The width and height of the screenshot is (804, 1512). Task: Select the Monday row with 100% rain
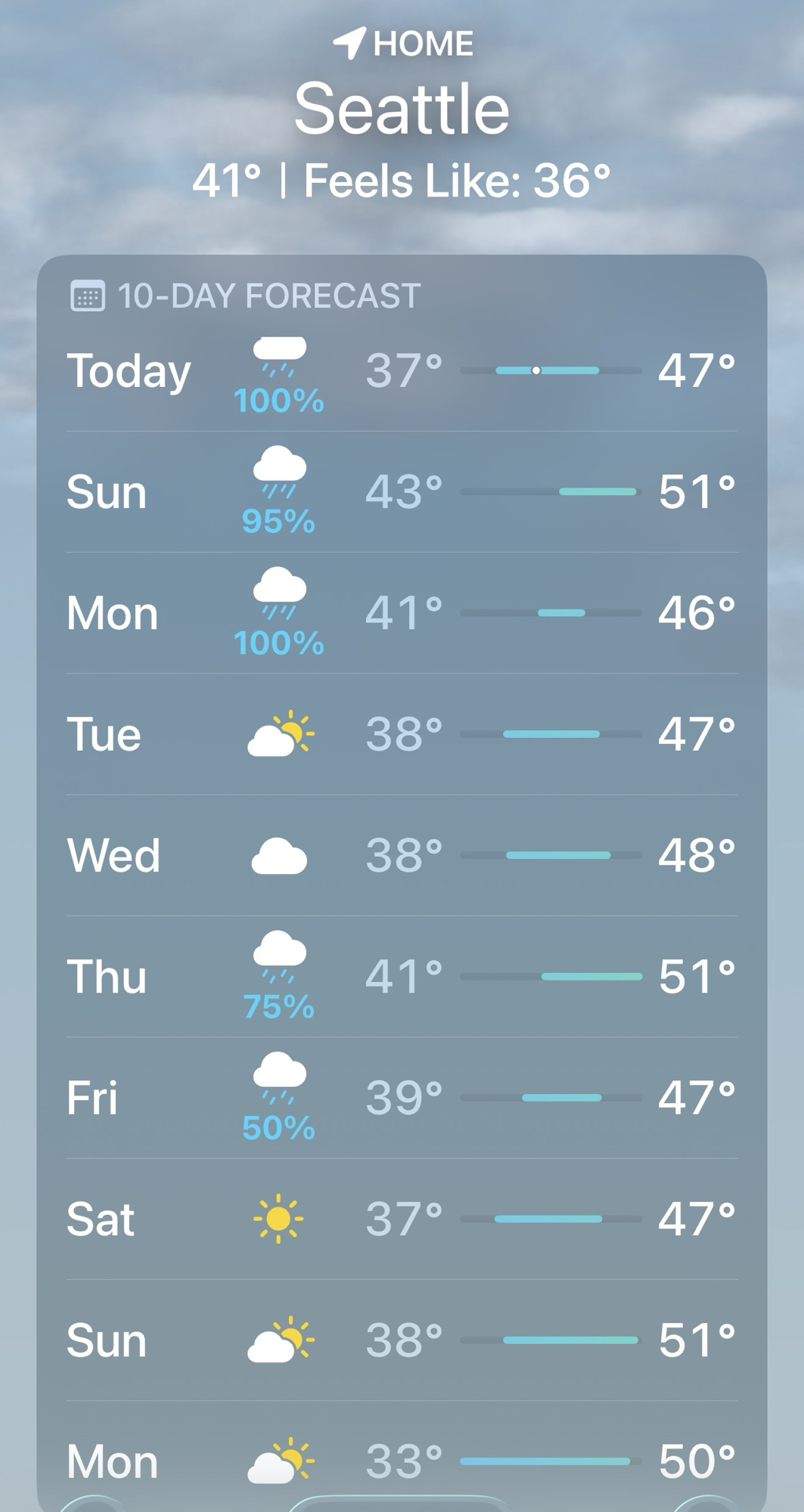tap(402, 613)
